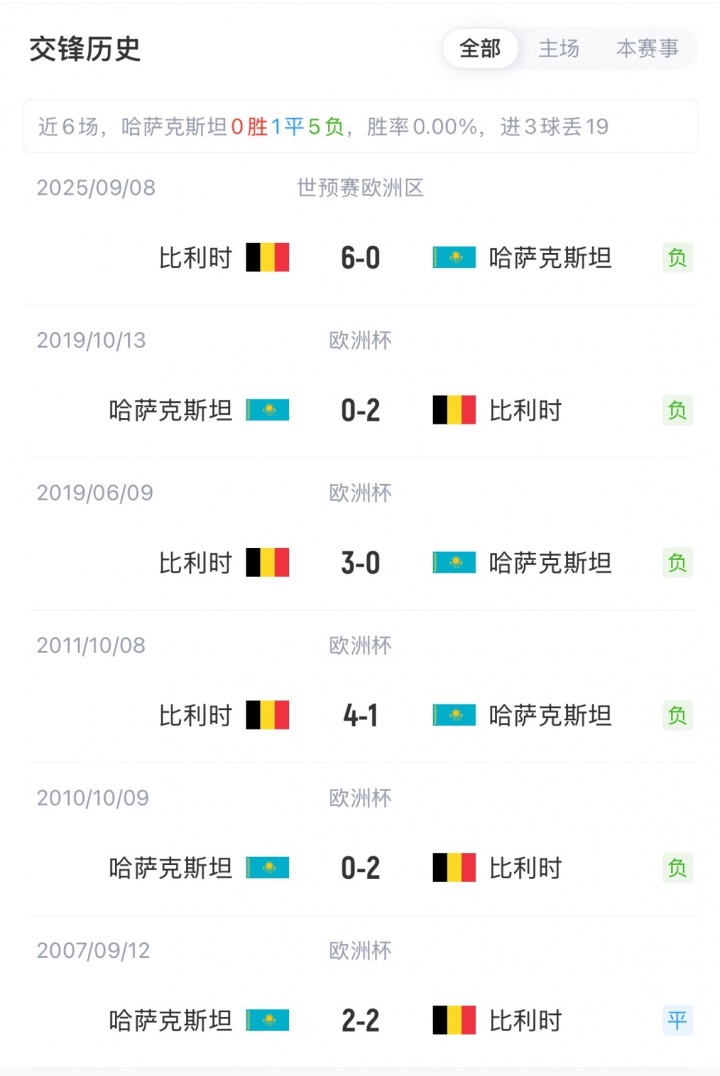
Task: Open the 本赛事 tab
Action: point(647,48)
